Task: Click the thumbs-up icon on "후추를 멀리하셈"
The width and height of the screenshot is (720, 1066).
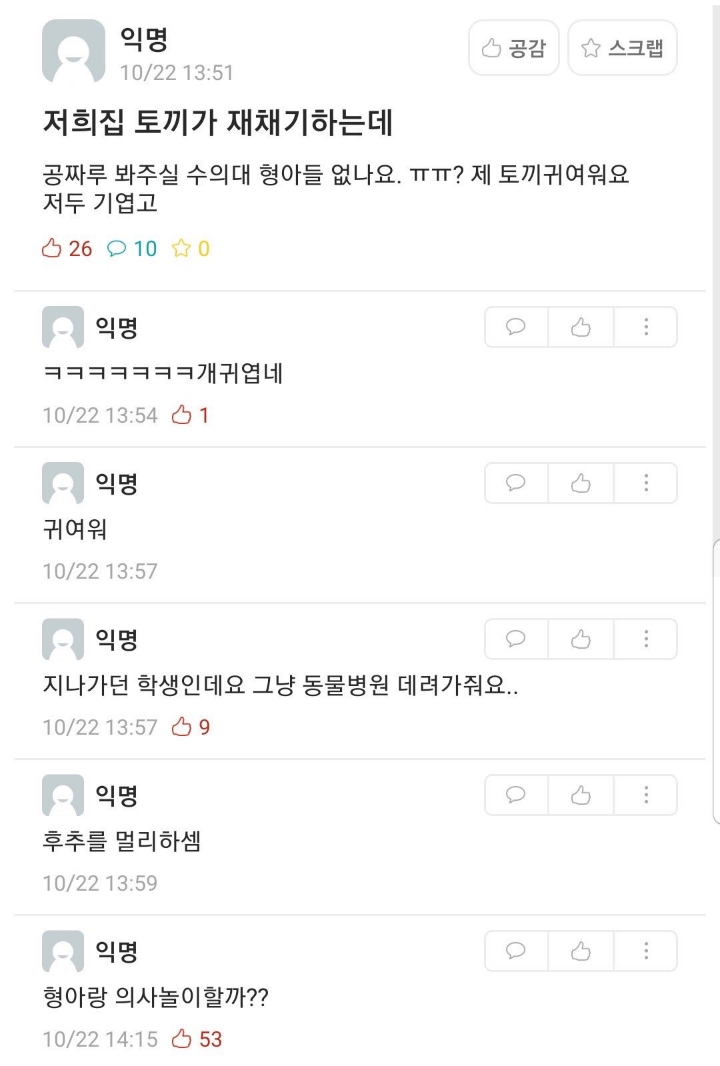Action: (x=580, y=795)
